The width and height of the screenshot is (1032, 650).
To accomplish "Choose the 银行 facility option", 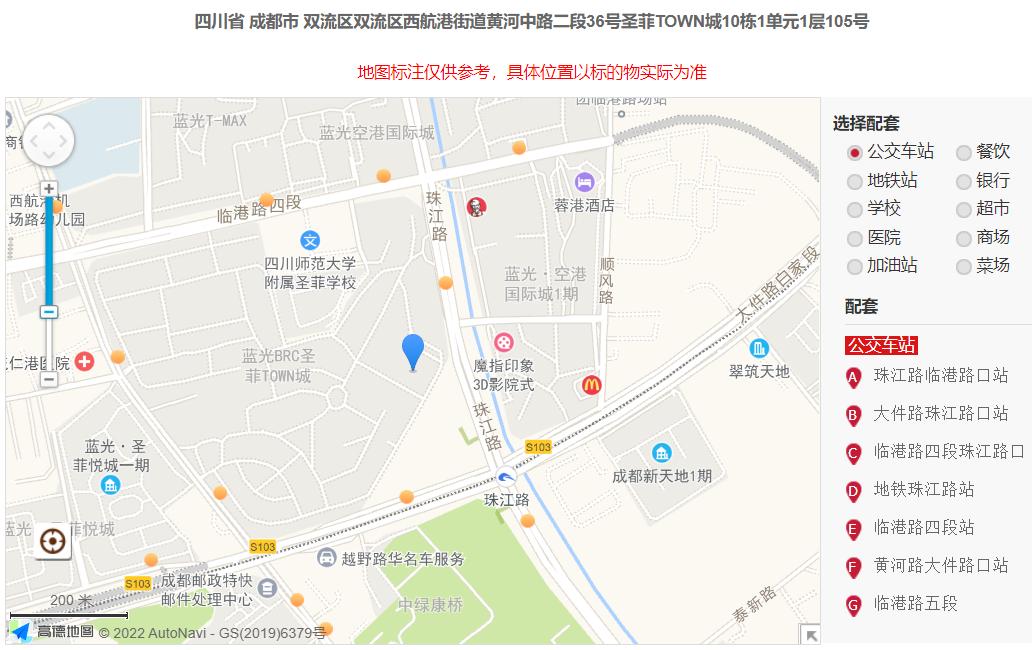I will click(964, 181).
